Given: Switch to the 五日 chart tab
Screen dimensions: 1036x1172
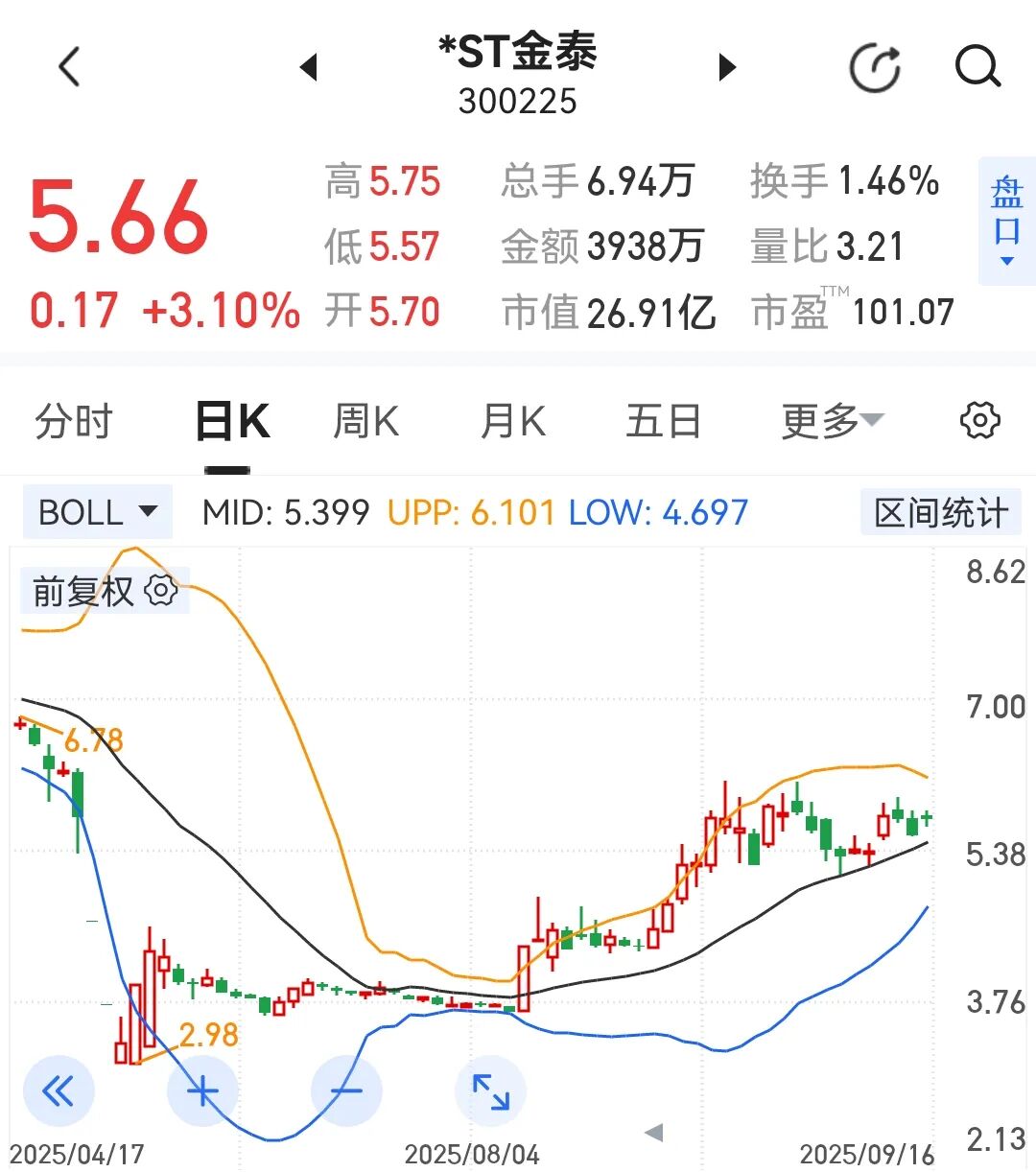Looking at the screenshot, I should click(663, 421).
